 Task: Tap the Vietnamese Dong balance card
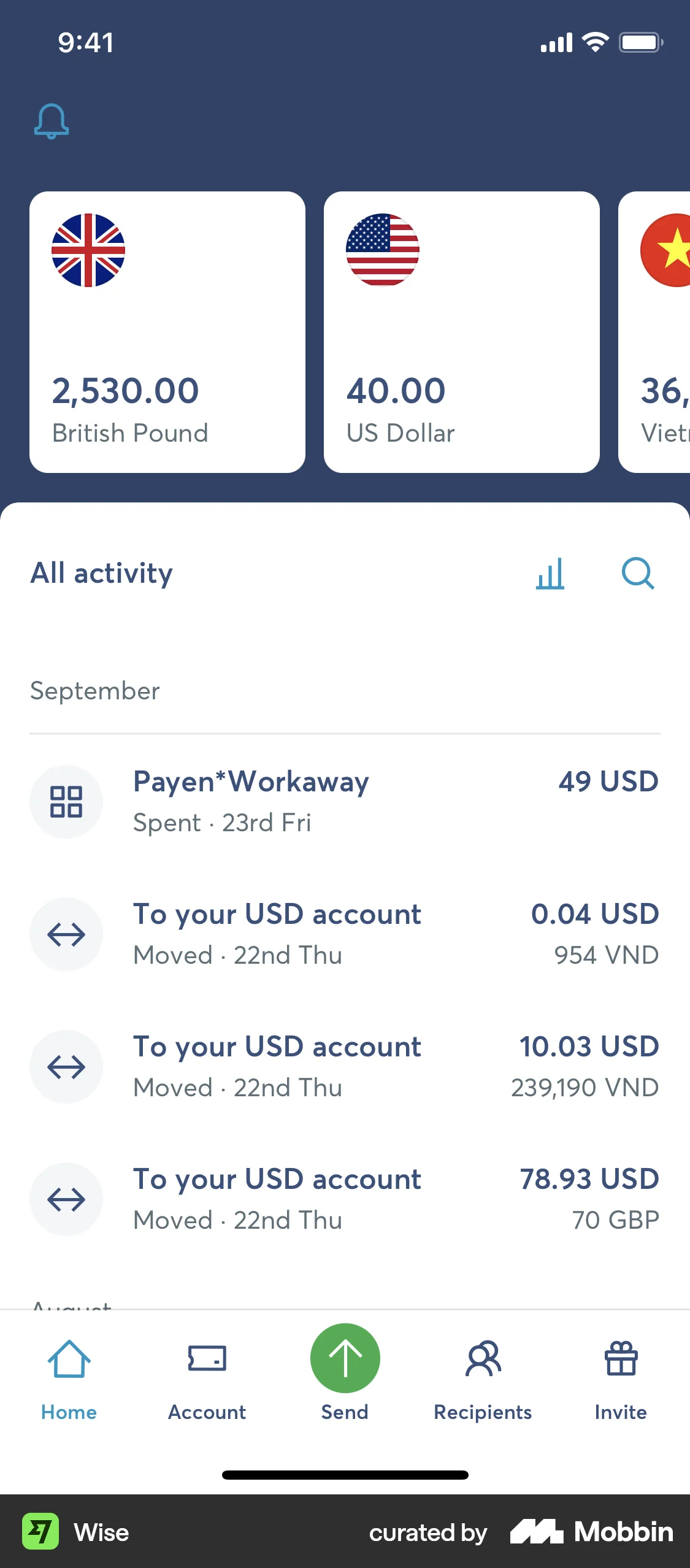click(662, 331)
